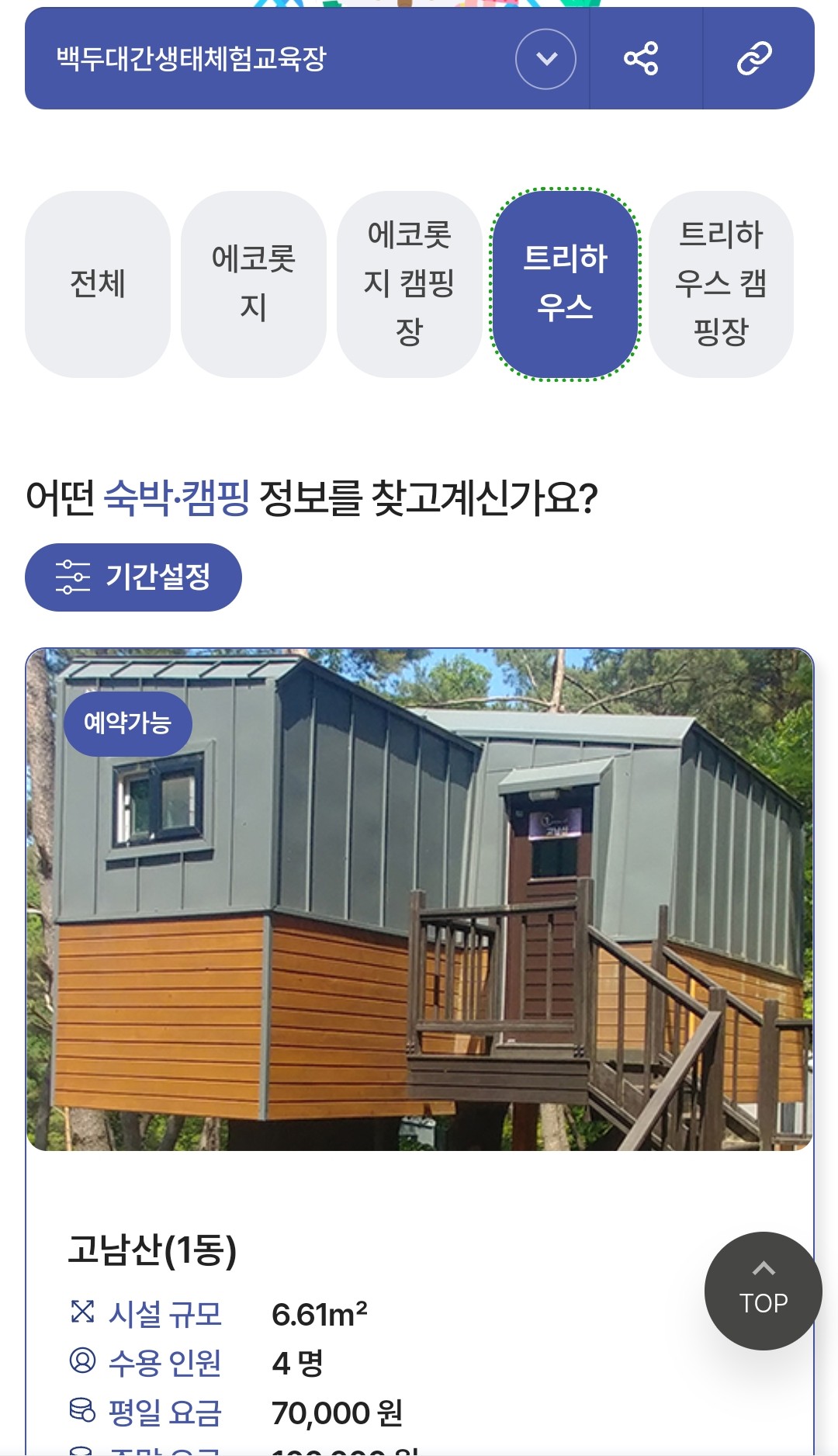Viewport: 838px width, 1456px height.
Task: Open the 고남산(1동) lodging card
Action: (x=419, y=900)
